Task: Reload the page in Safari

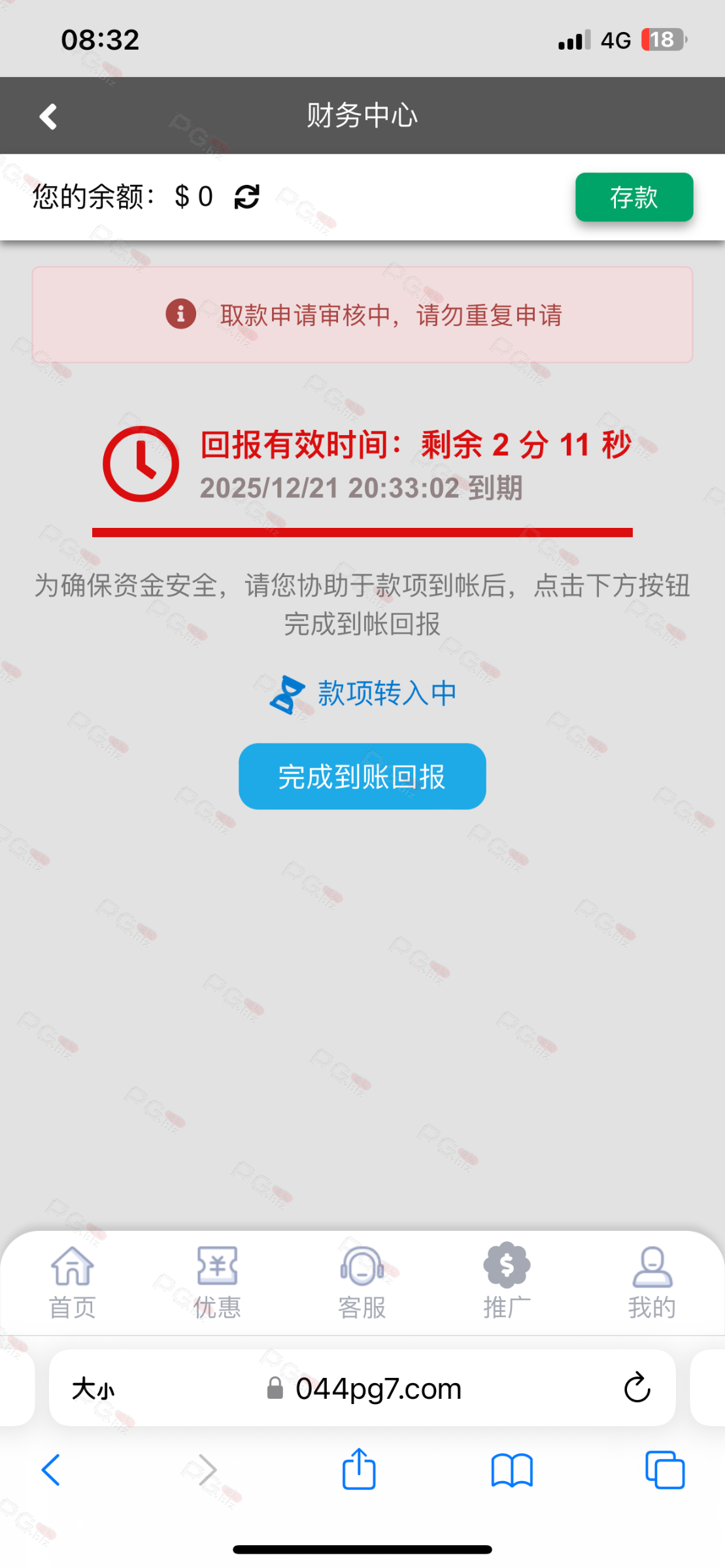Action: coord(637,1388)
